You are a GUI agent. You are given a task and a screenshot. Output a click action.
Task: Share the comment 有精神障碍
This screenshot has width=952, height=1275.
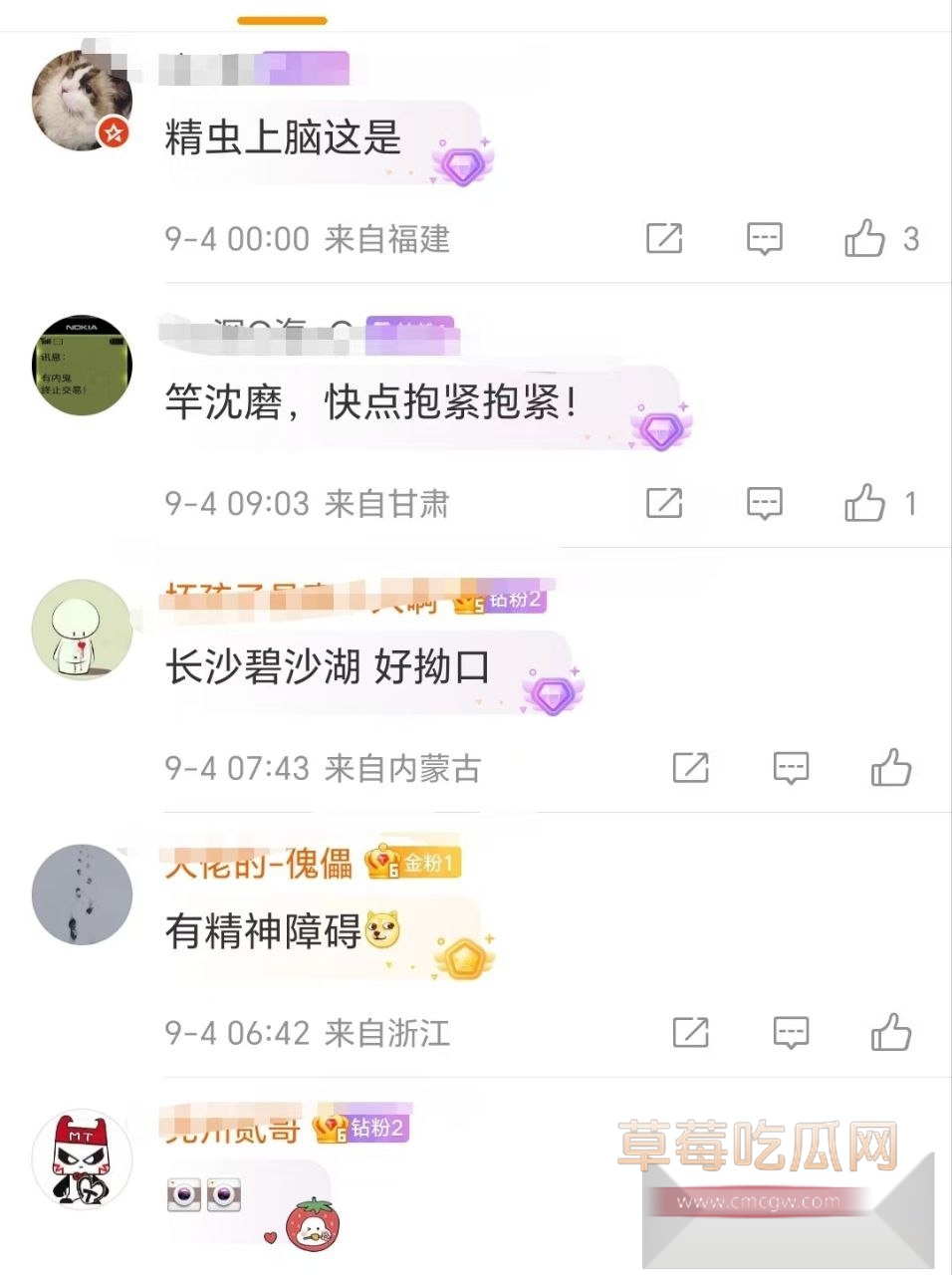tap(690, 1033)
